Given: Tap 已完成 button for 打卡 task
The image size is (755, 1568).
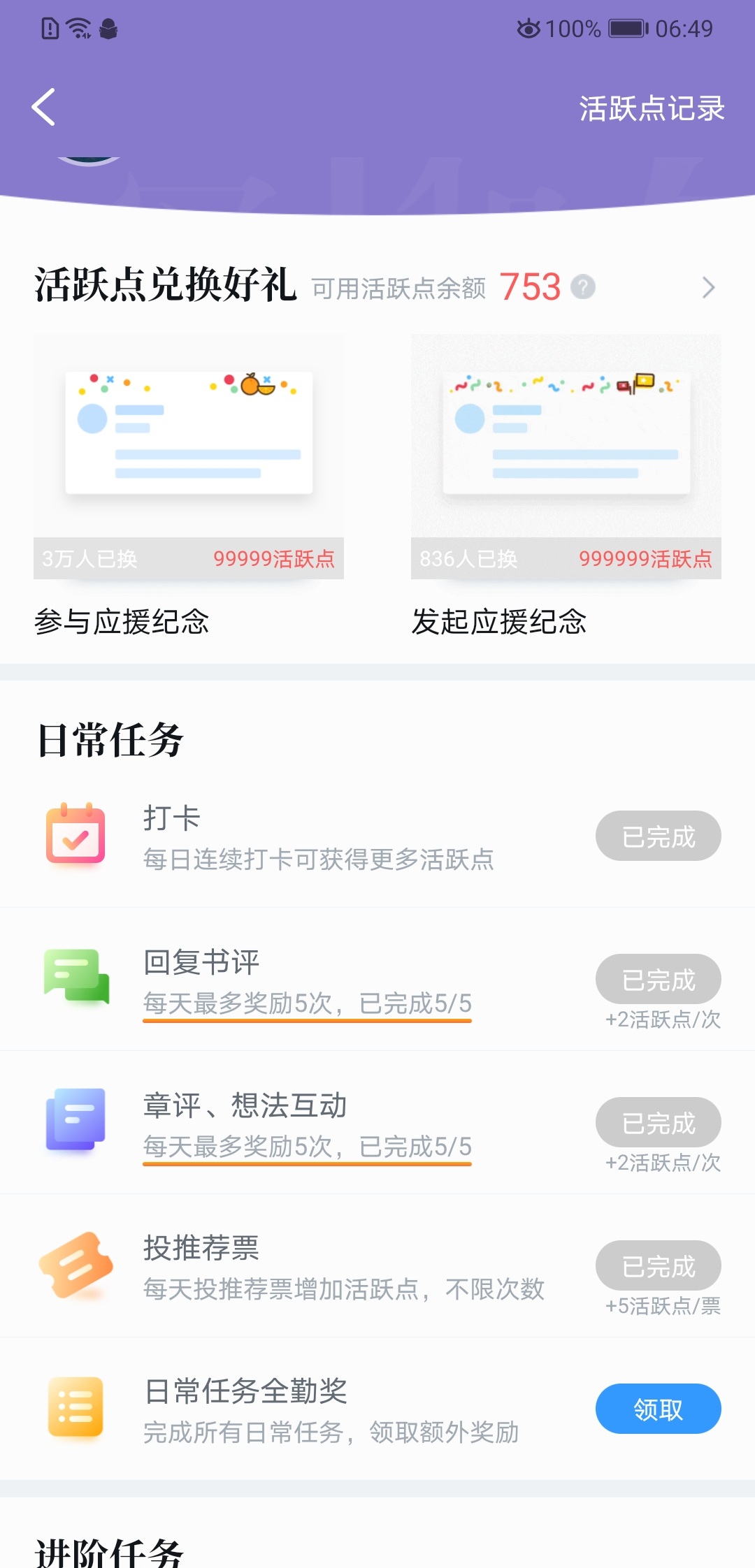Looking at the screenshot, I should pos(658,836).
